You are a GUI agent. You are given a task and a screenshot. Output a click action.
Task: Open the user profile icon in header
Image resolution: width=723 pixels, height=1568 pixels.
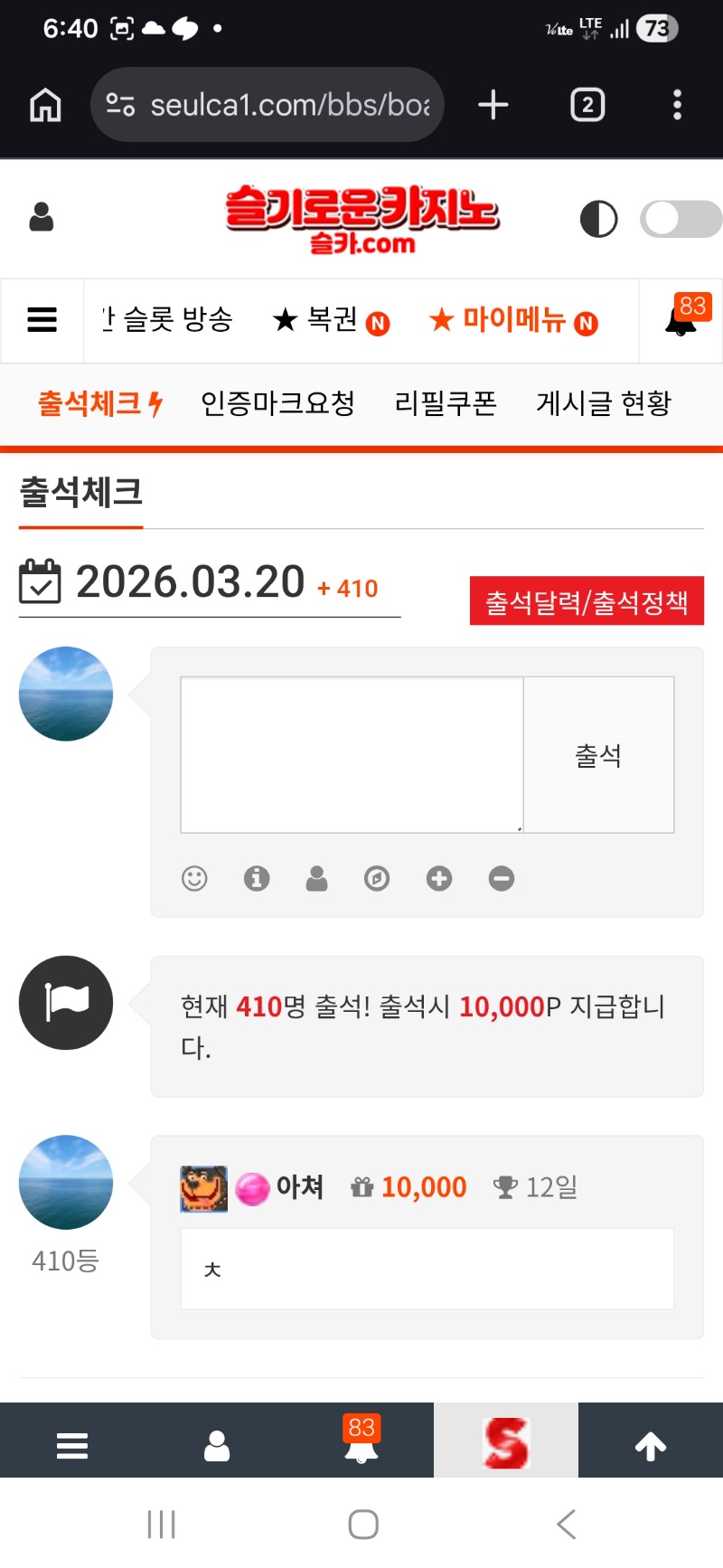coord(42,218)
